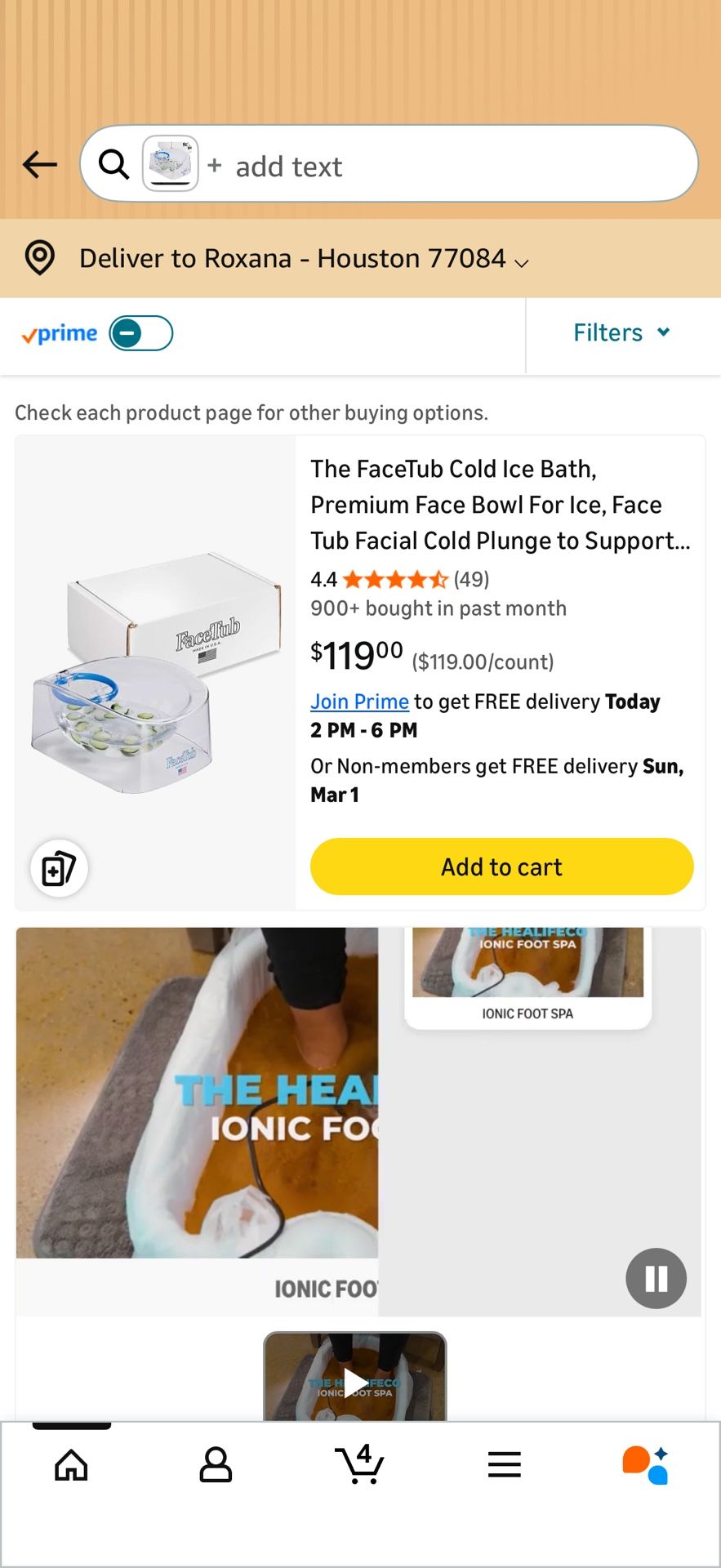This screenshot has width=721, height=1568.
Task: Add FaceTub to cart
Action: (x=502, y=866)
